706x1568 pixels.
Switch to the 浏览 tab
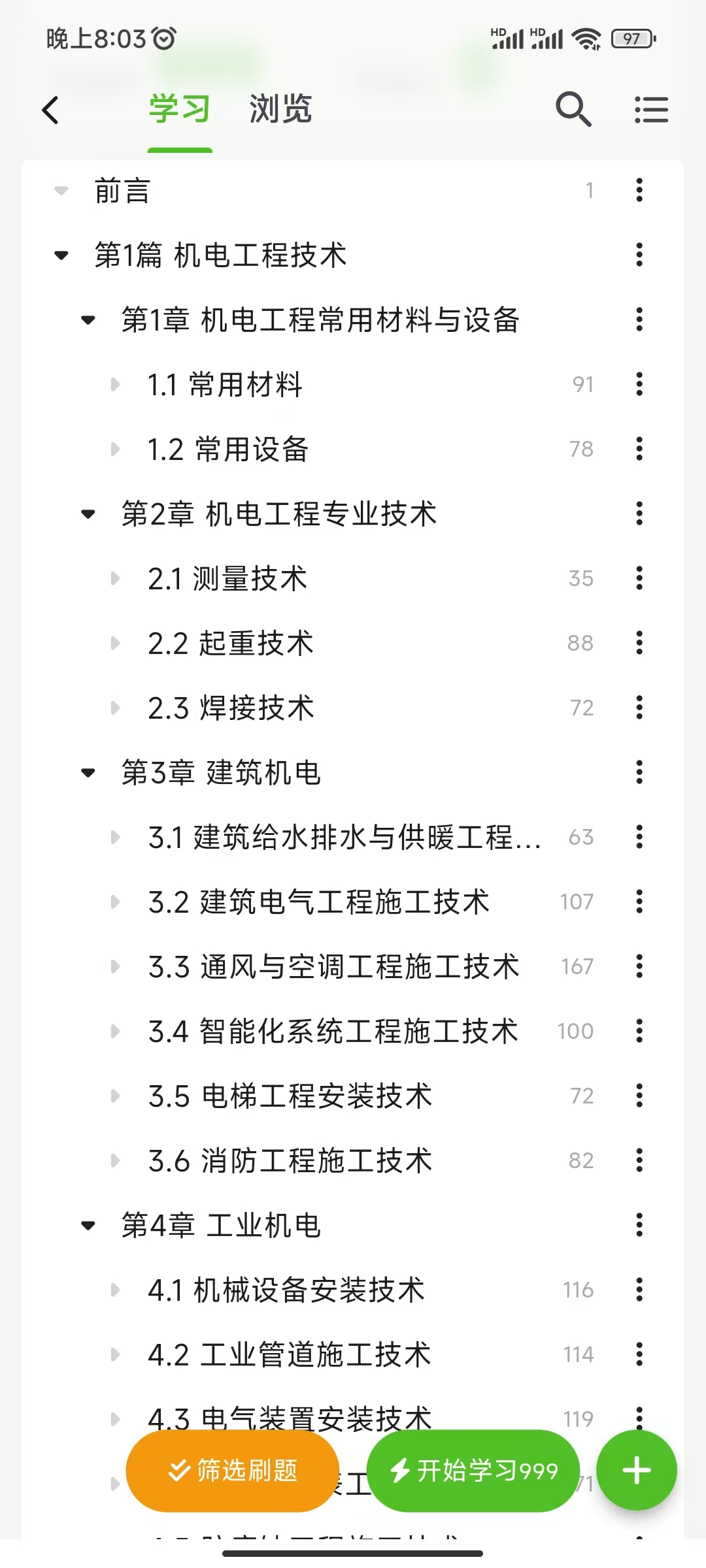280,108
